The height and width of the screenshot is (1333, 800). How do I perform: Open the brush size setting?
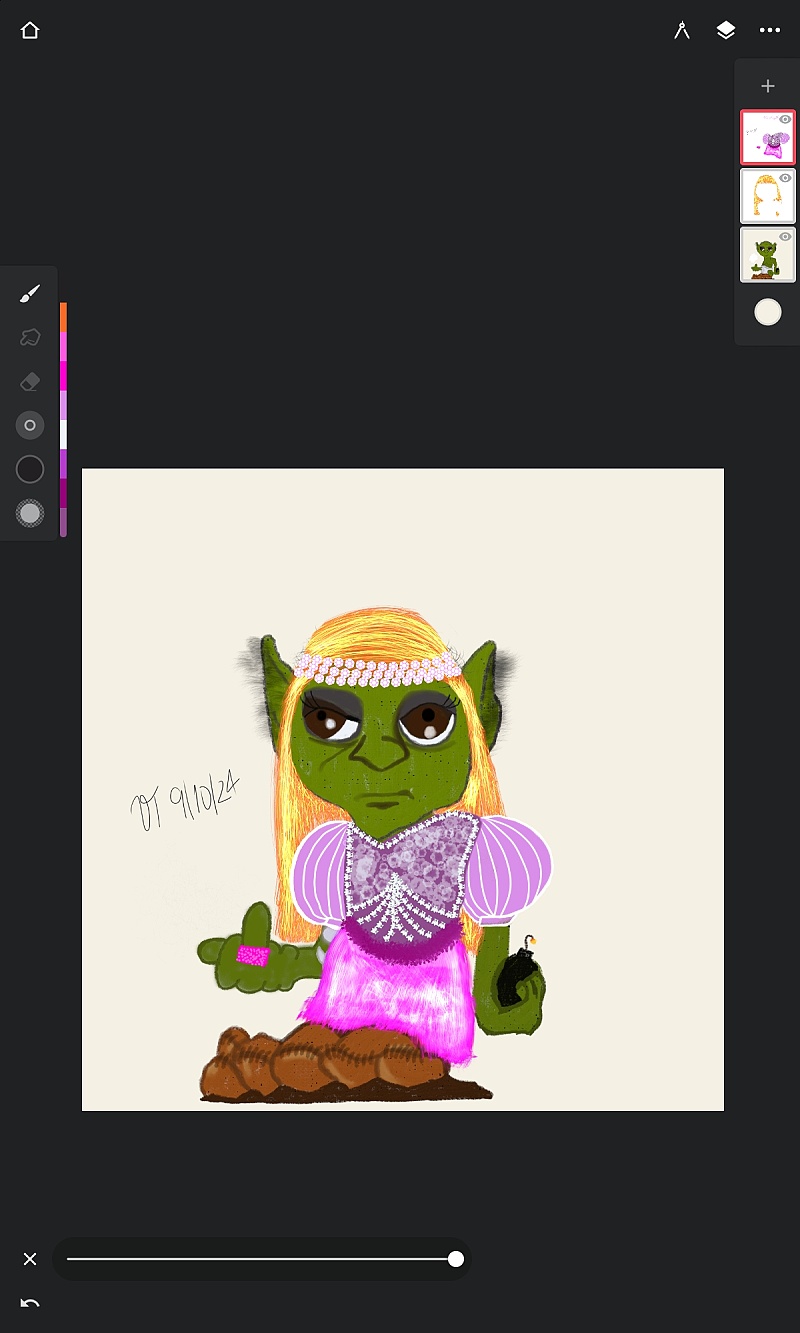pos(30,425)
